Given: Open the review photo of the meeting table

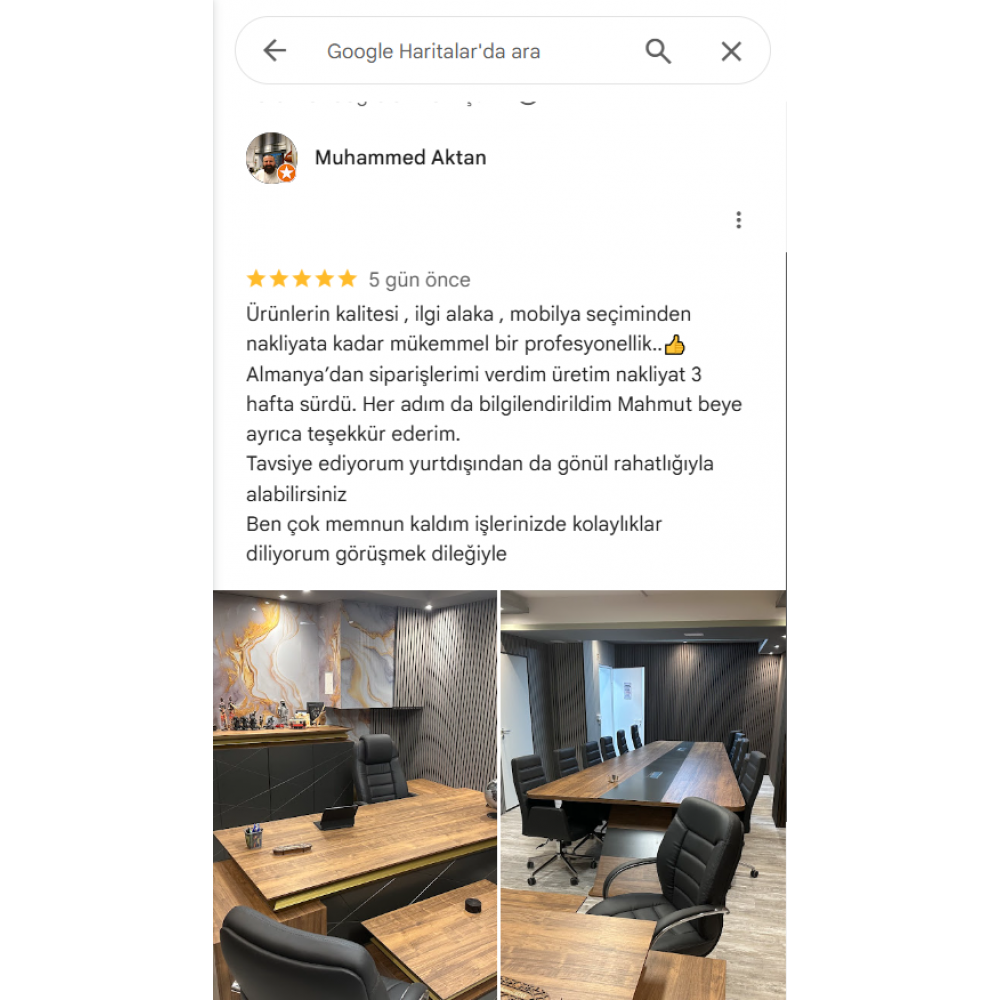Looking at the screenshot, I should point(643,794).
